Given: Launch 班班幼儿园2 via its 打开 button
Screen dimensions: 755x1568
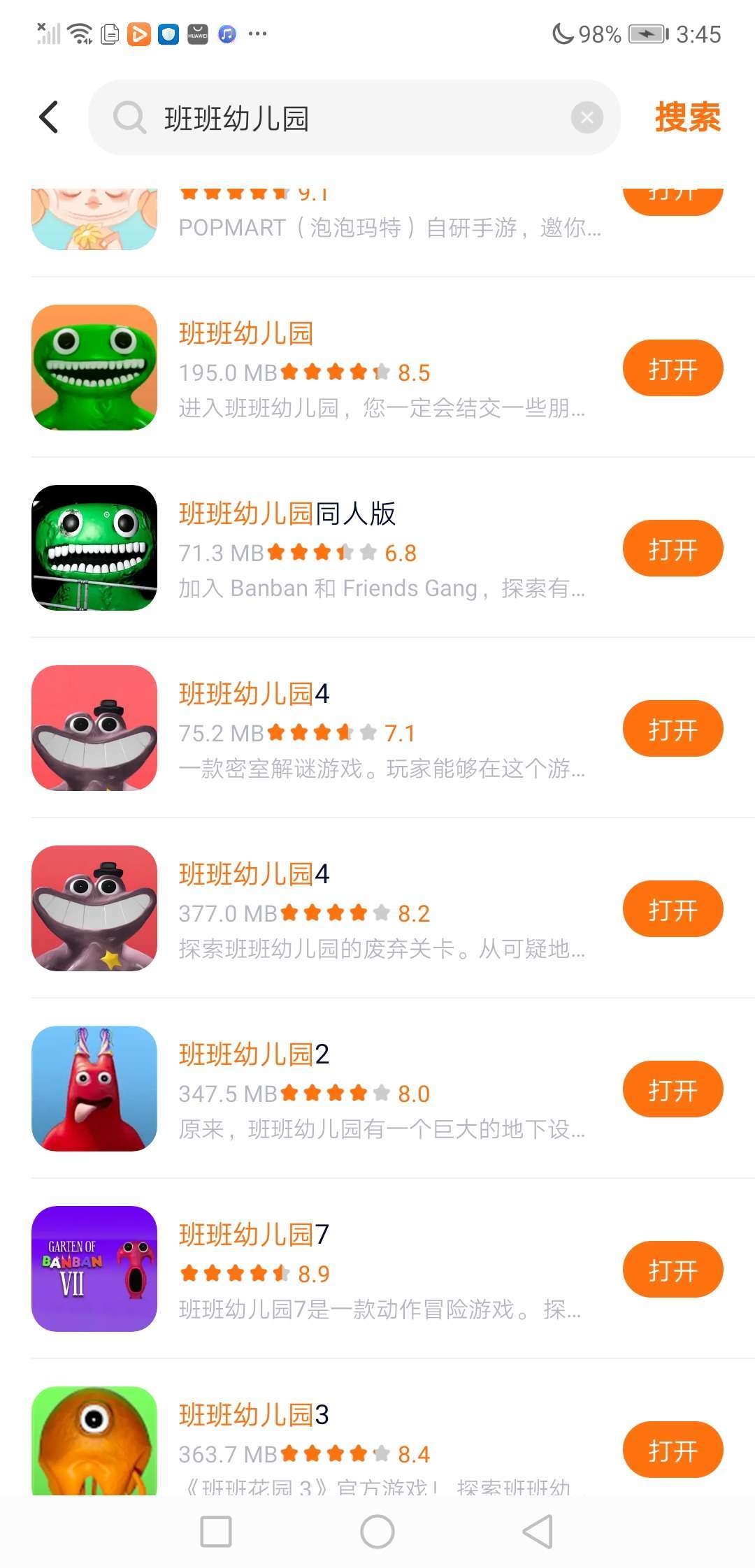Looking at the screenshot, I should coord(672,1089).
